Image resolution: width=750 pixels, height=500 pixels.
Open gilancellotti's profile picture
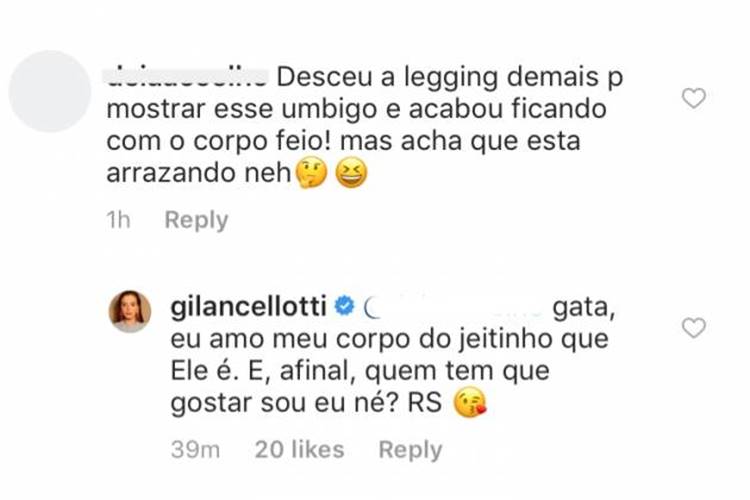coord(129,311)
